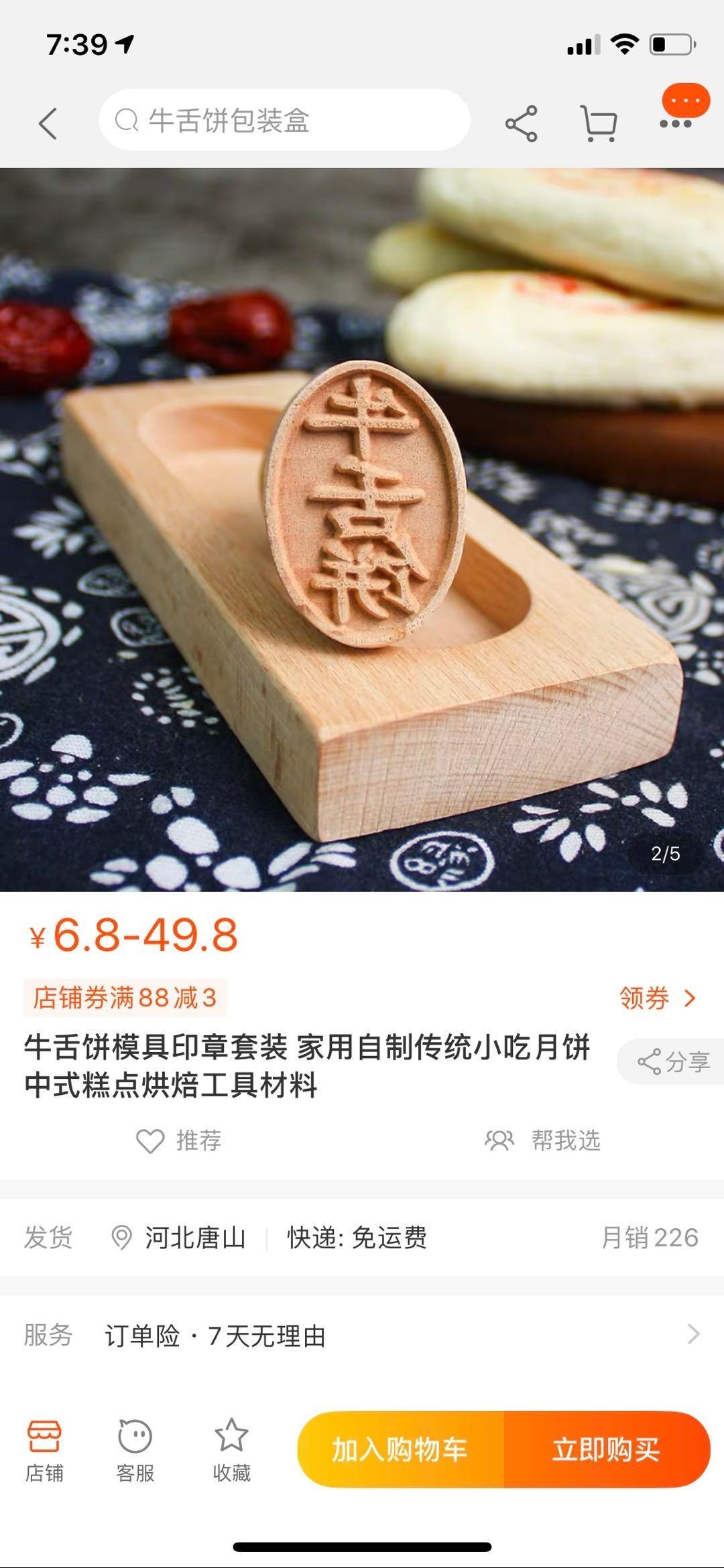The image size is (724, 1568).
Task: Go back to the previous page
Action: [x=48, y=123]
